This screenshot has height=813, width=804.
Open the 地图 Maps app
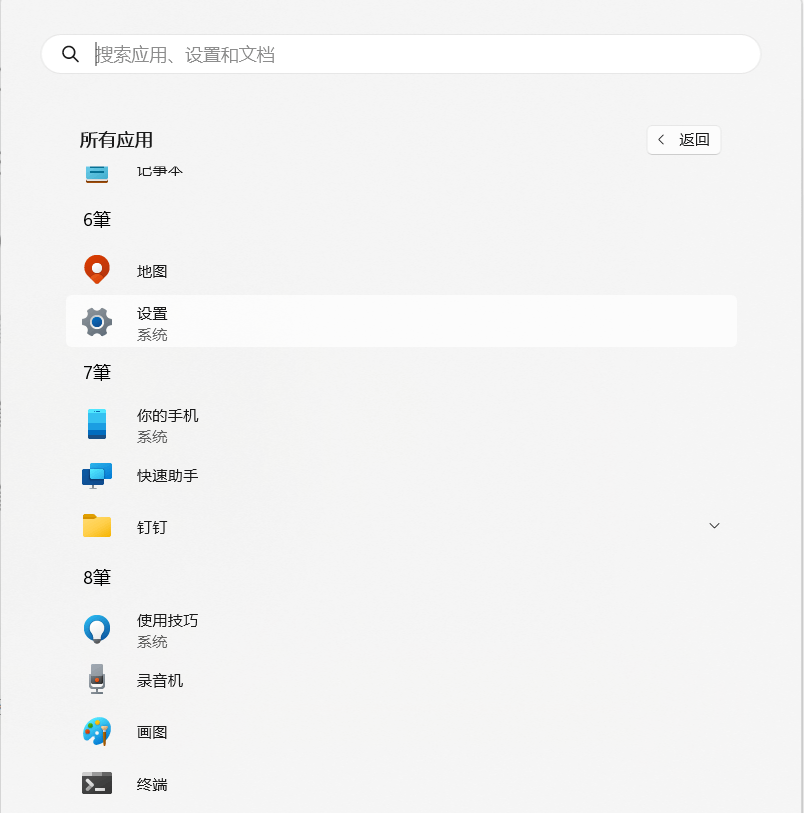[x=152, y=271]
